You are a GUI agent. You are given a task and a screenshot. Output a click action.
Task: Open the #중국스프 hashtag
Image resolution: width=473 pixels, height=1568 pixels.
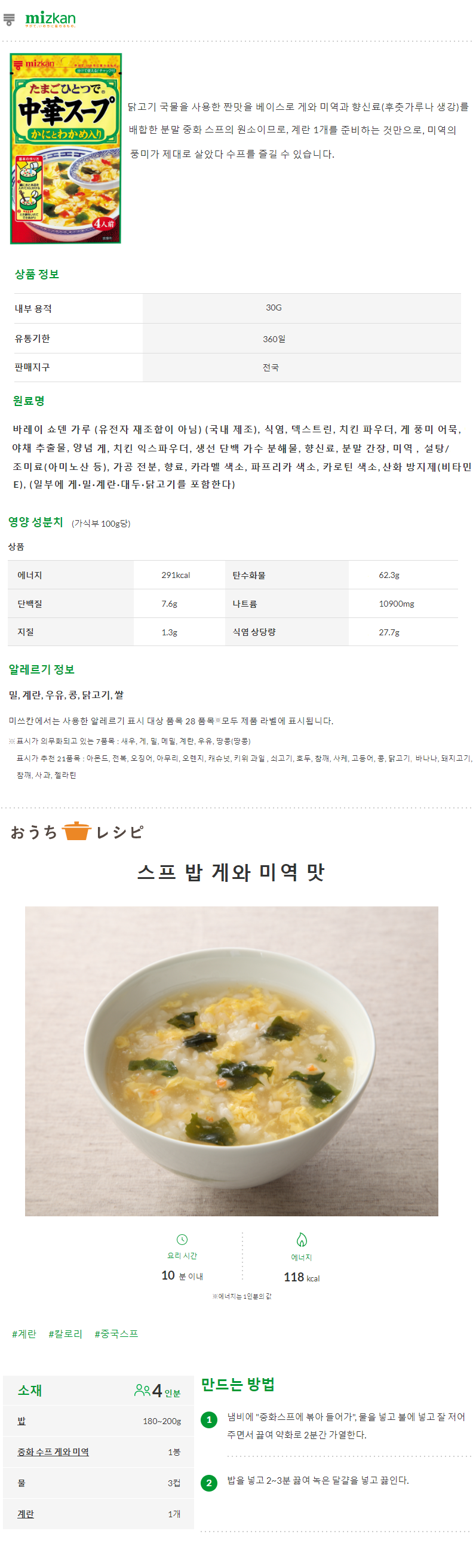tap(116, 1334)
